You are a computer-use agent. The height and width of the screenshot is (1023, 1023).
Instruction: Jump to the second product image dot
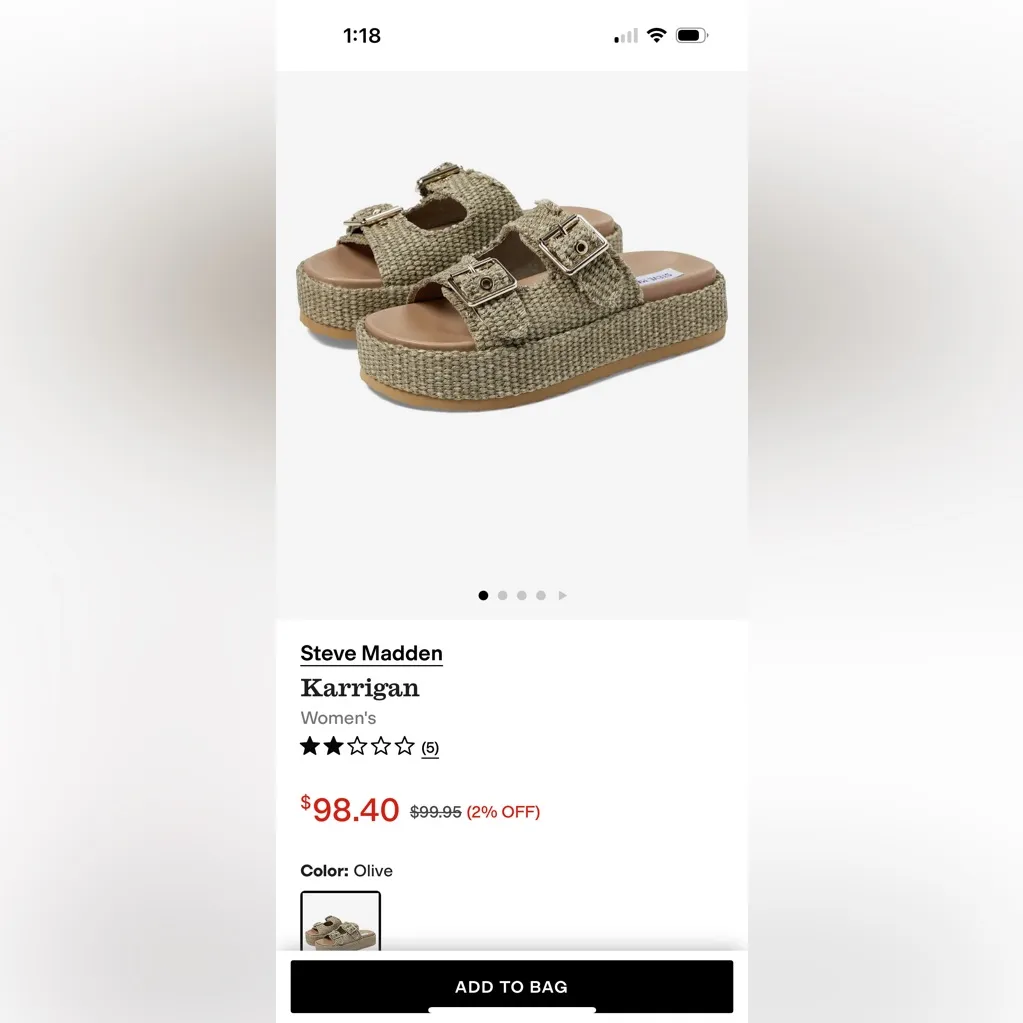[x=502, y=595]
